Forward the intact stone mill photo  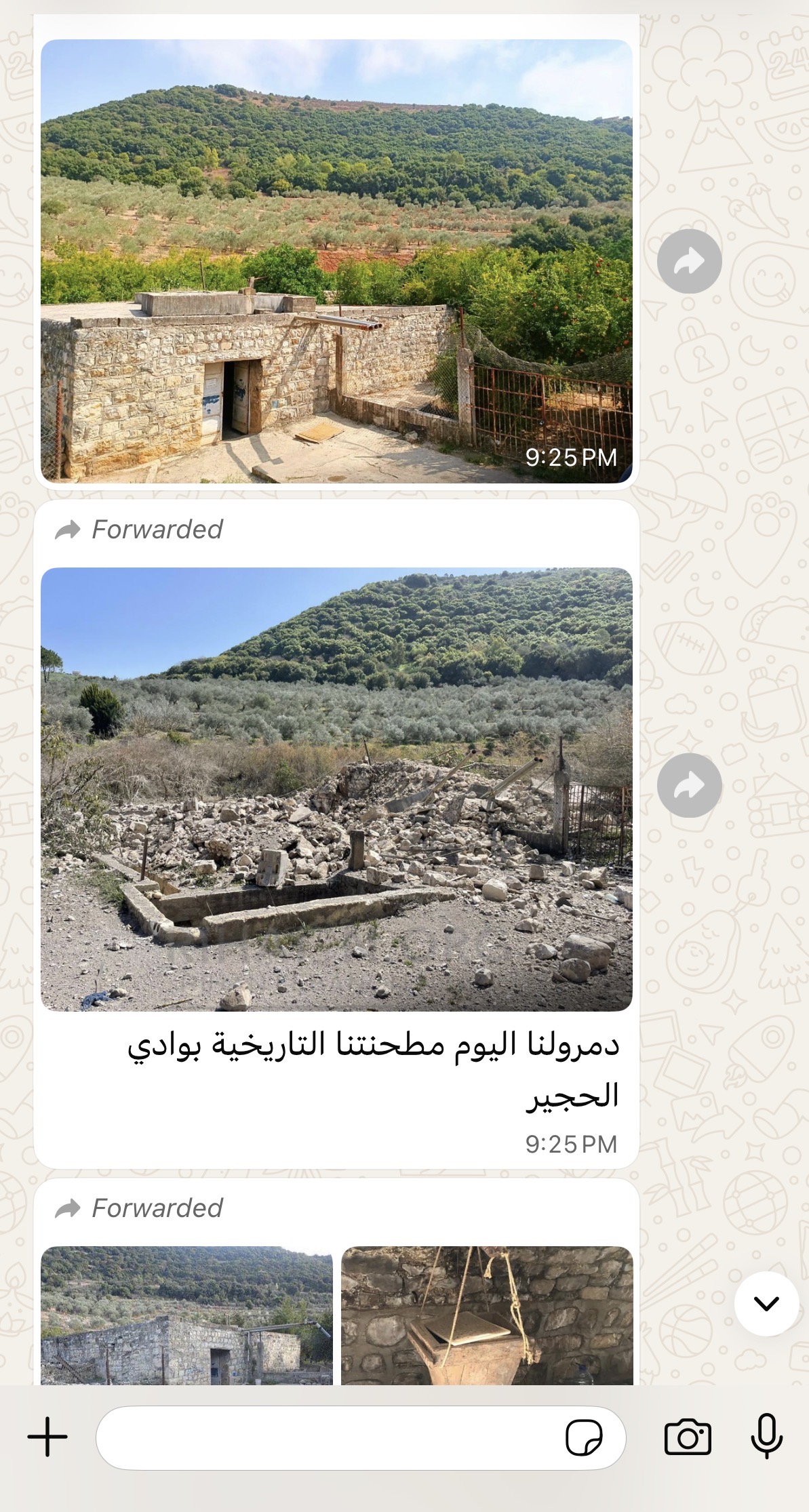point(689,261)
